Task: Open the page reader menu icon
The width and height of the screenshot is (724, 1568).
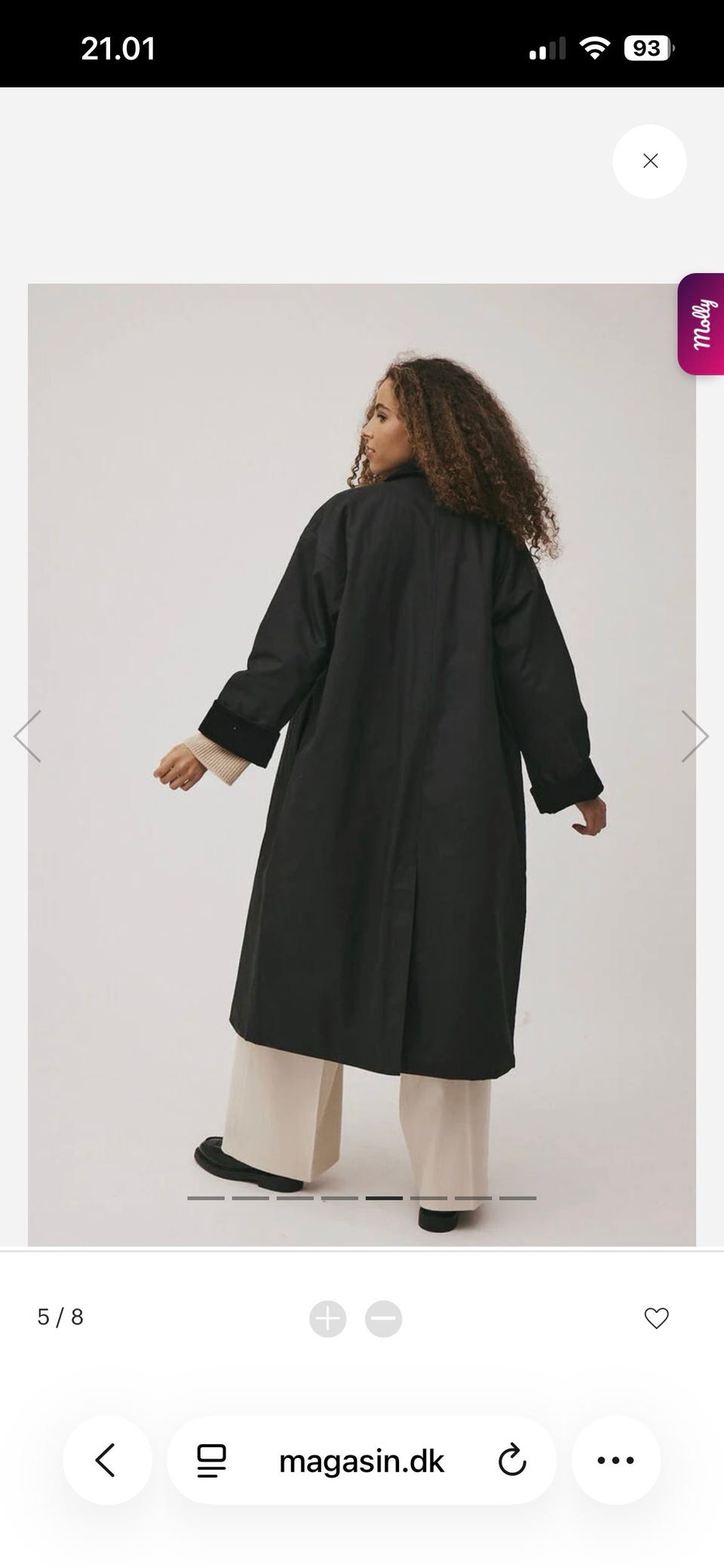Action: point(211,1460)
